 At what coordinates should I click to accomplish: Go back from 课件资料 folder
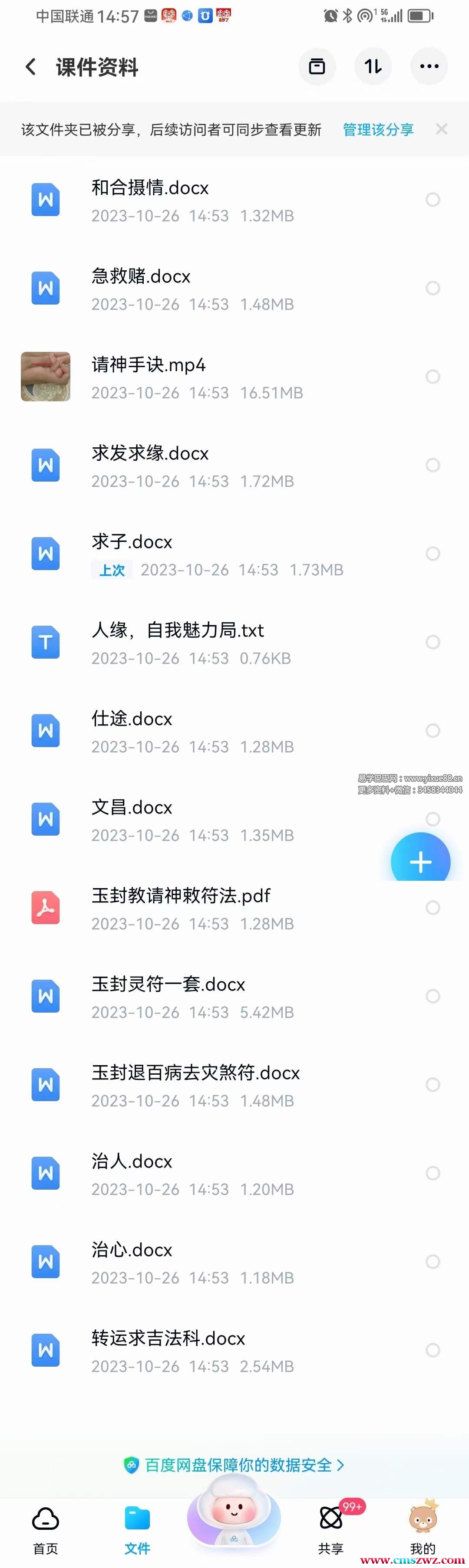pyautogui.click(x=30, y=66)
